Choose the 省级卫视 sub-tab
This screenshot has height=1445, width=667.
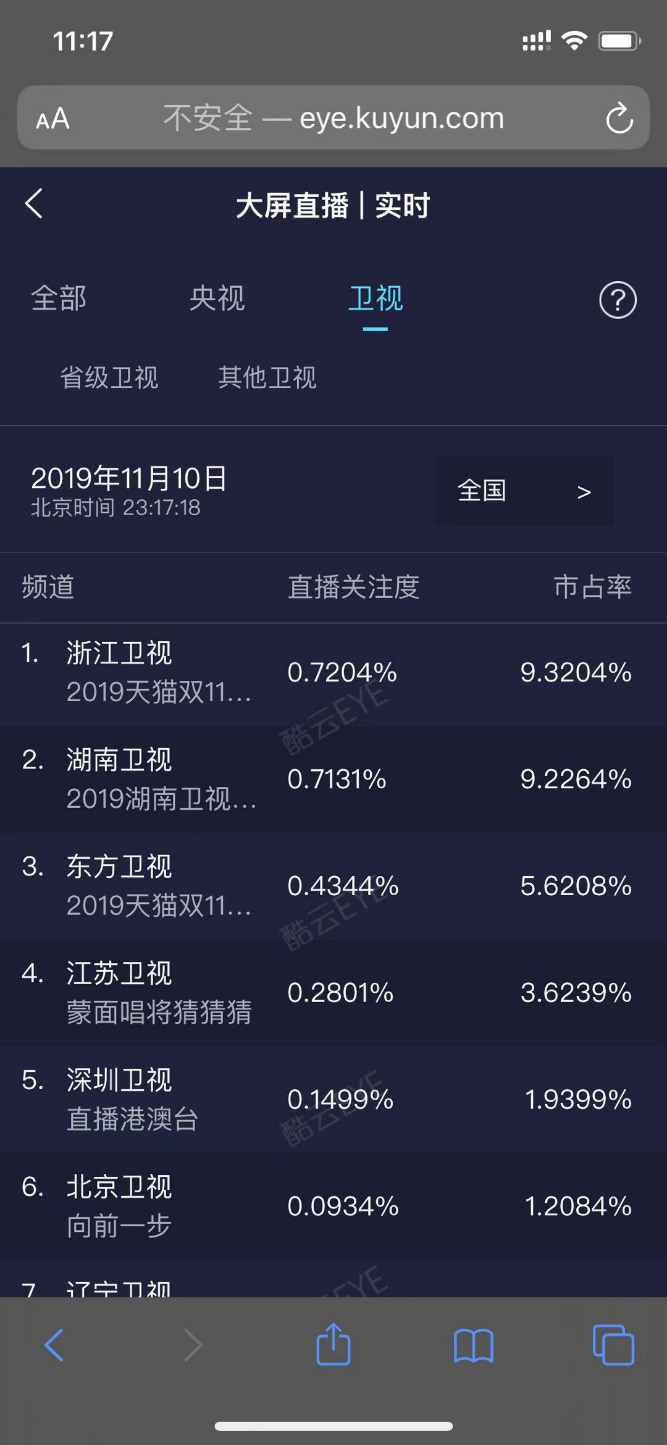109,377
